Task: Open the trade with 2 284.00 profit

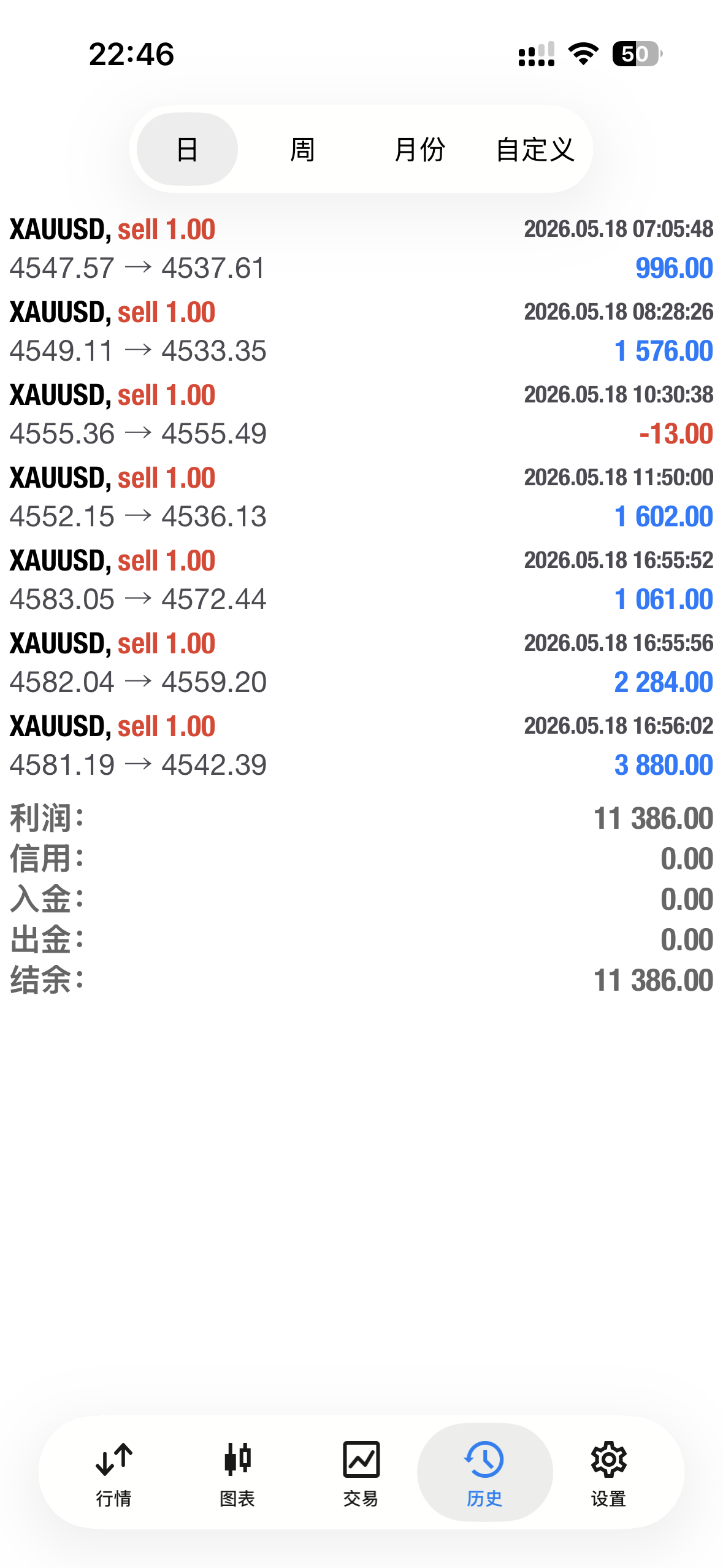Action: [361, 663]
